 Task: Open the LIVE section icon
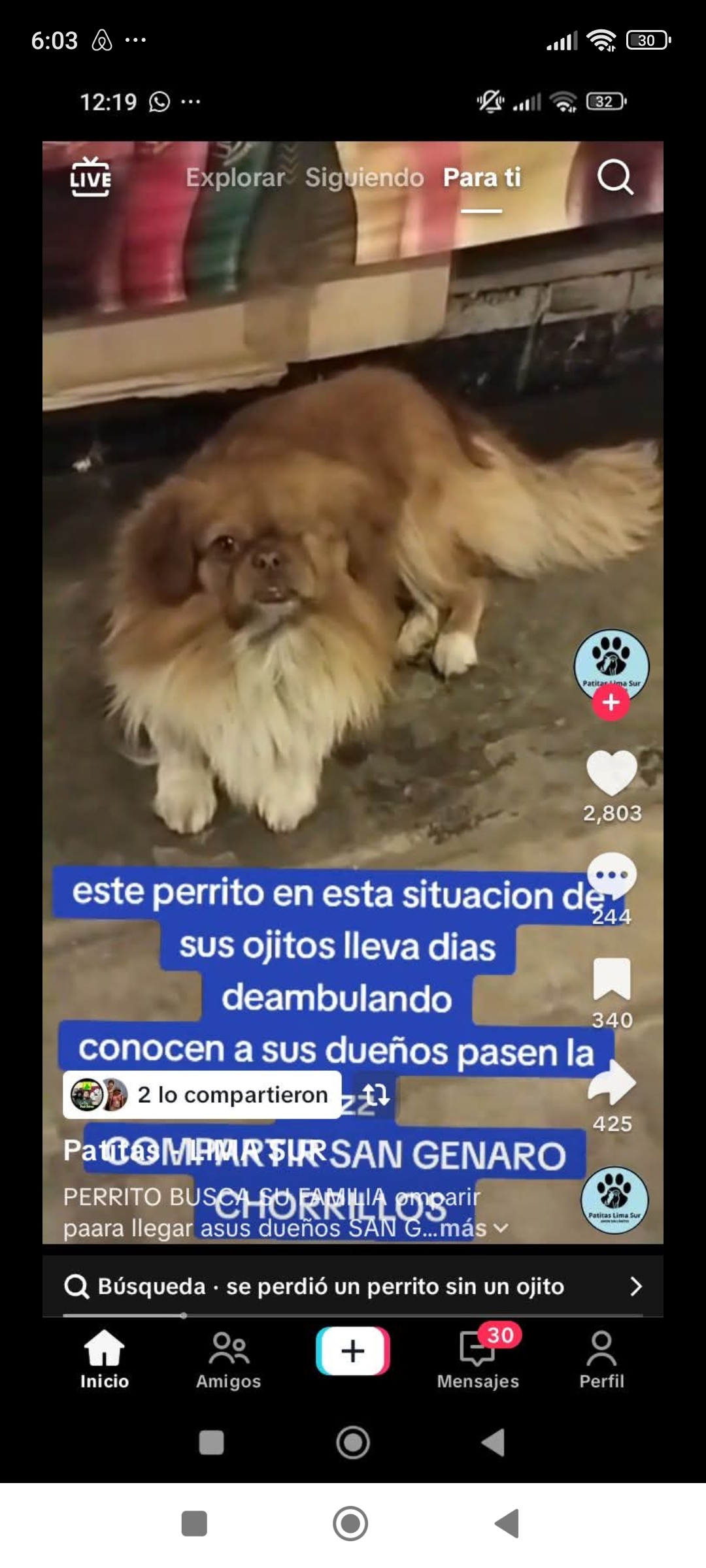point(90,177)
